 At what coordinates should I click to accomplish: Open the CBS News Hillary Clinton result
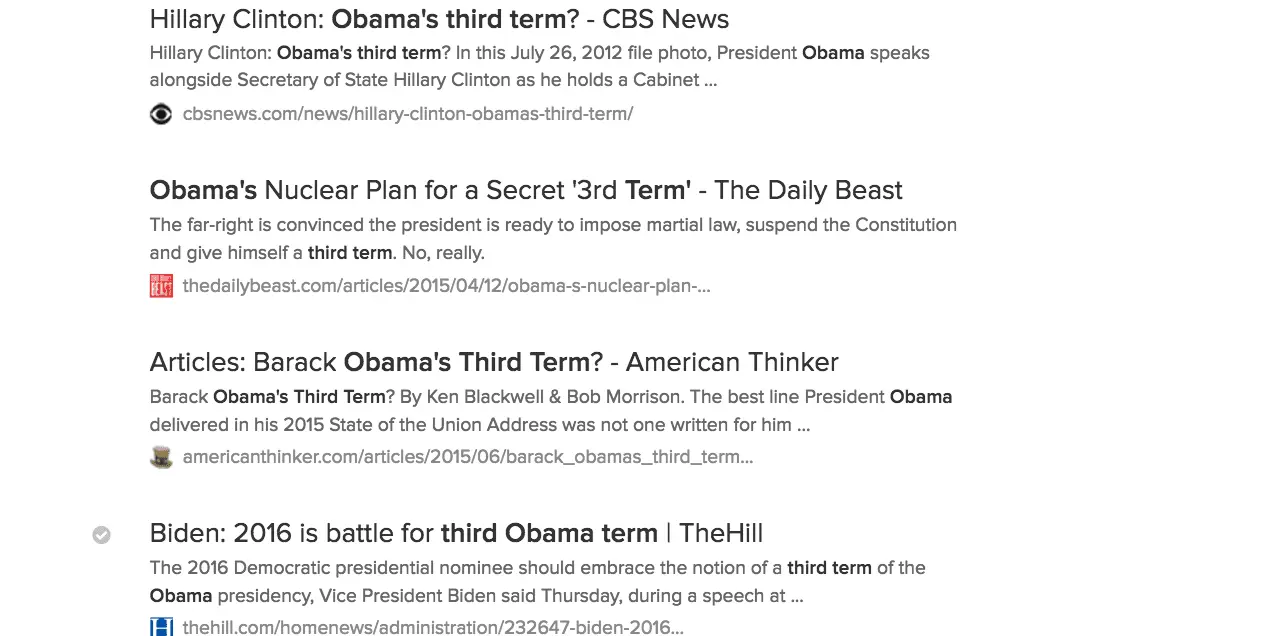point(439,19)
